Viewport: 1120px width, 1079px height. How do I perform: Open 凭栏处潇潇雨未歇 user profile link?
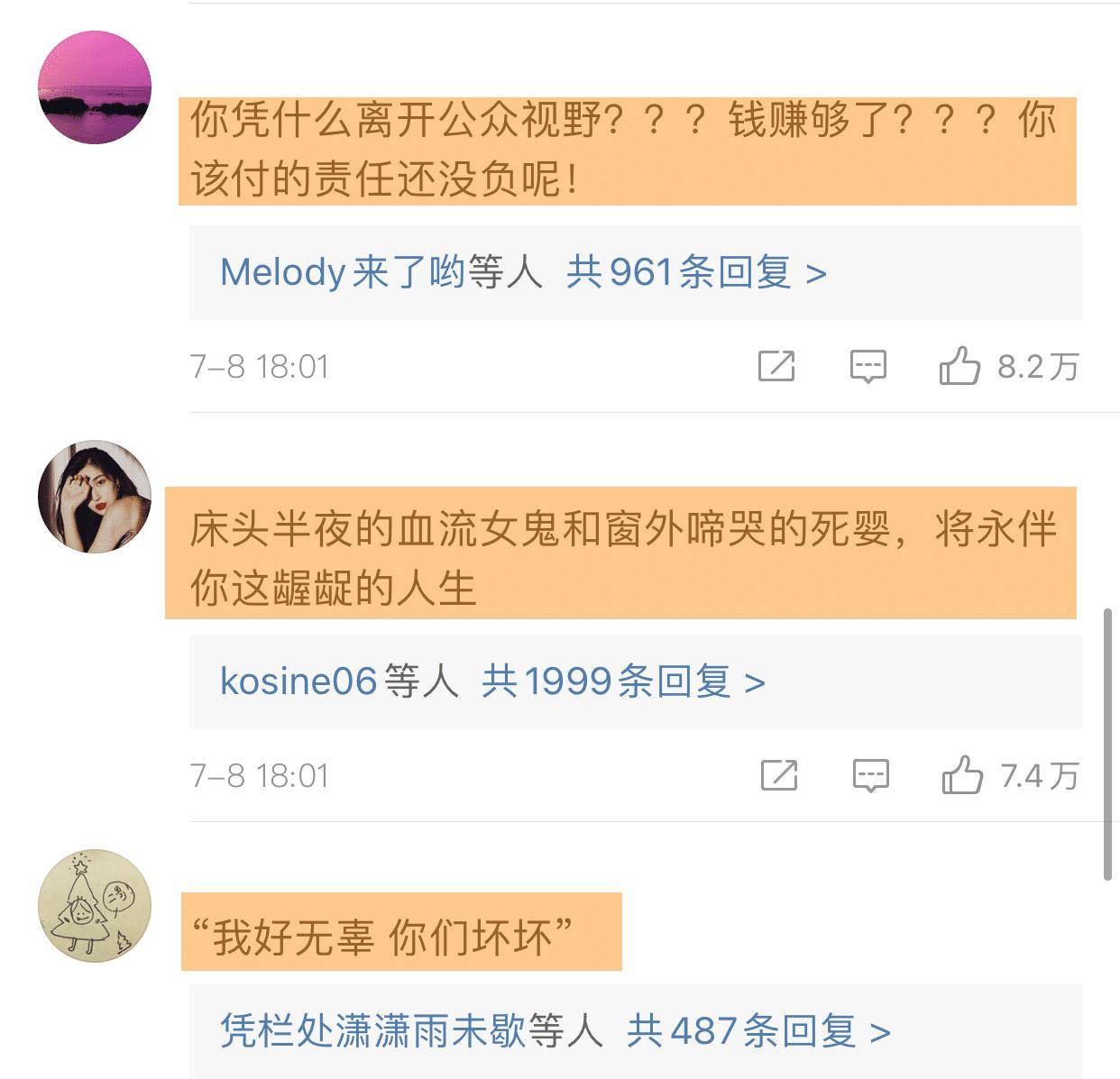pyautogui.click(x=372, y=1030)
